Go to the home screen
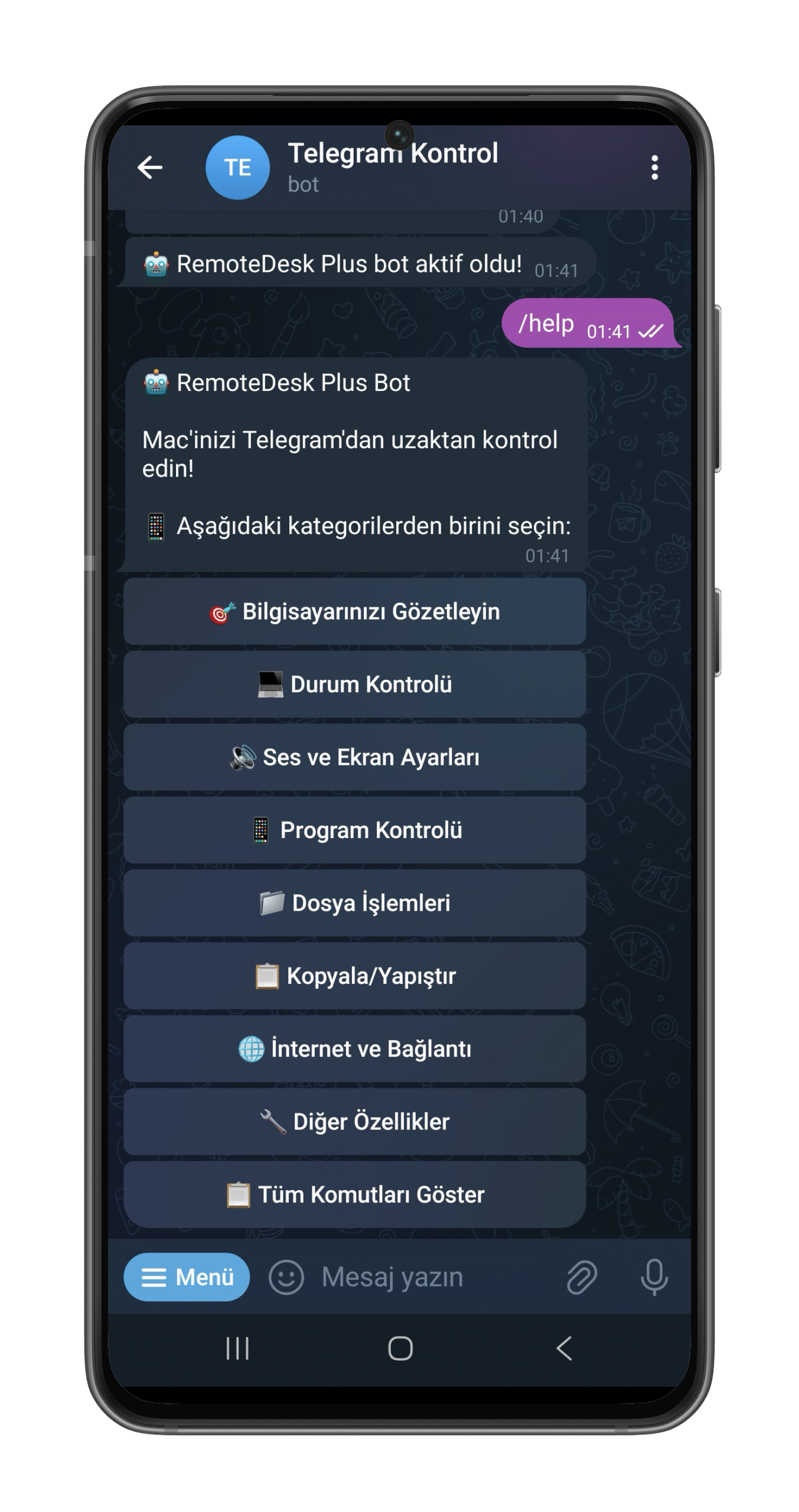 pos(400,1348)
